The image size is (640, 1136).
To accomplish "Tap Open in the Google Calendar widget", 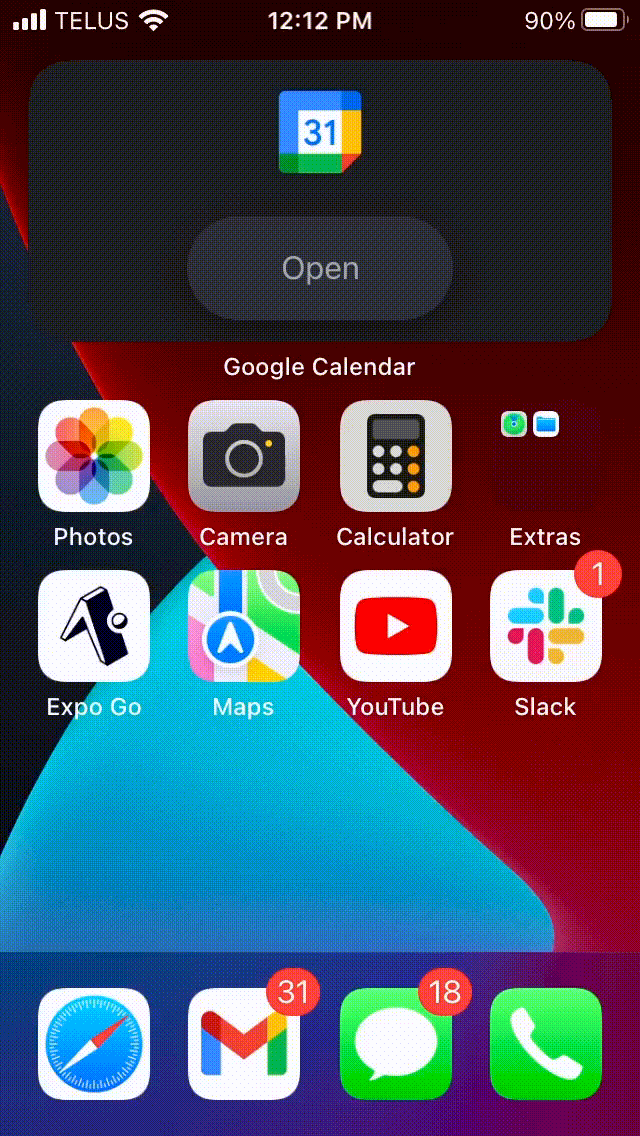I will [320, 268].
